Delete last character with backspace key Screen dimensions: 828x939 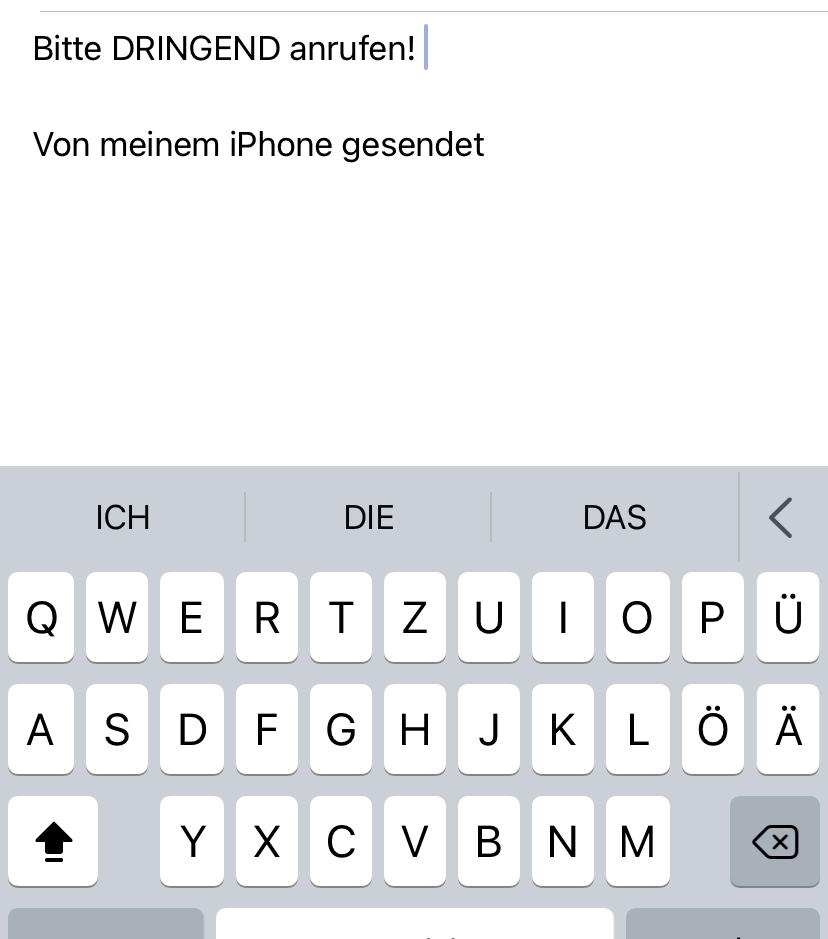click(x=775, y=841)
